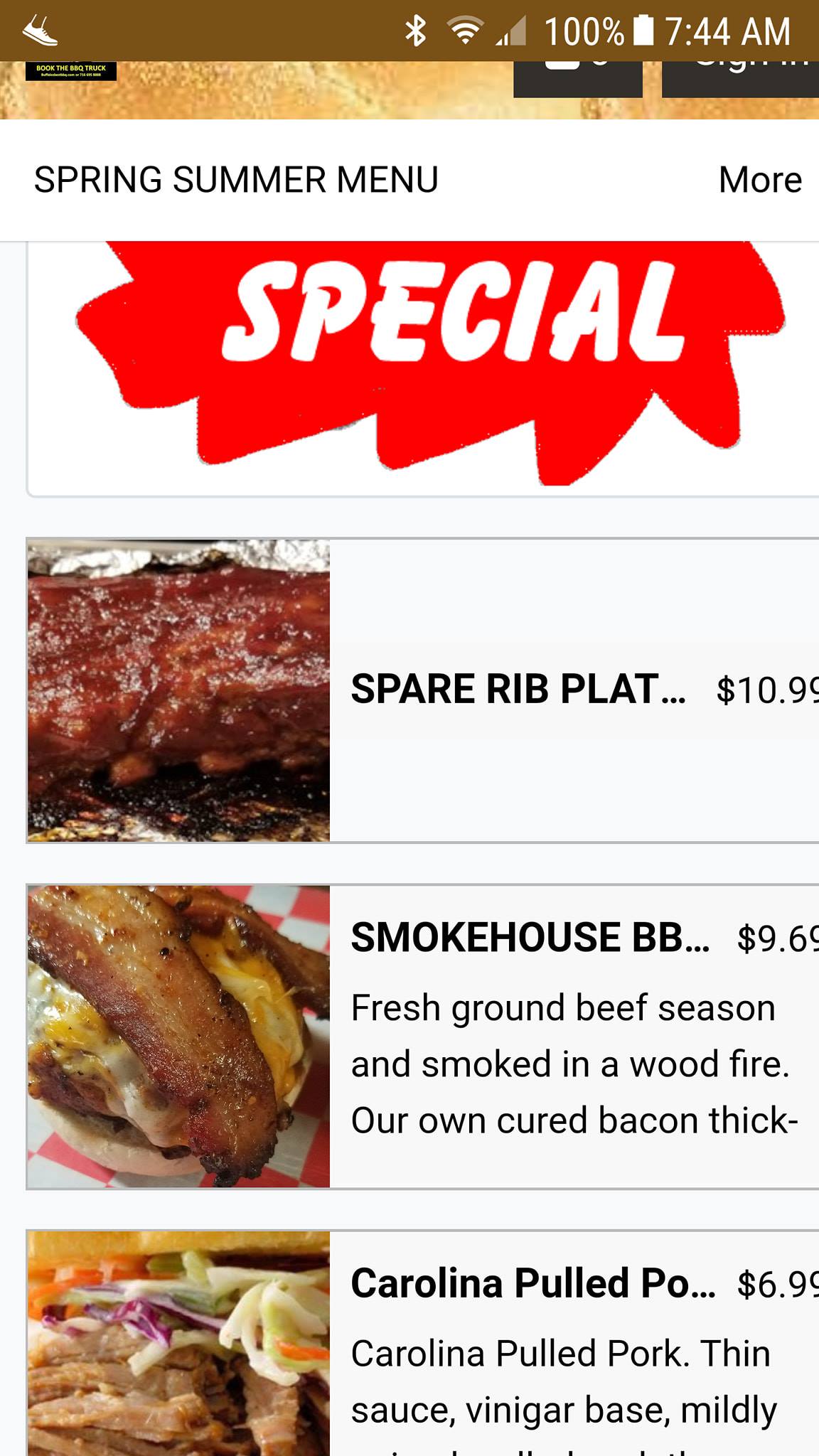
Task: Expand the More navigation menu
Action: [759, 180]
